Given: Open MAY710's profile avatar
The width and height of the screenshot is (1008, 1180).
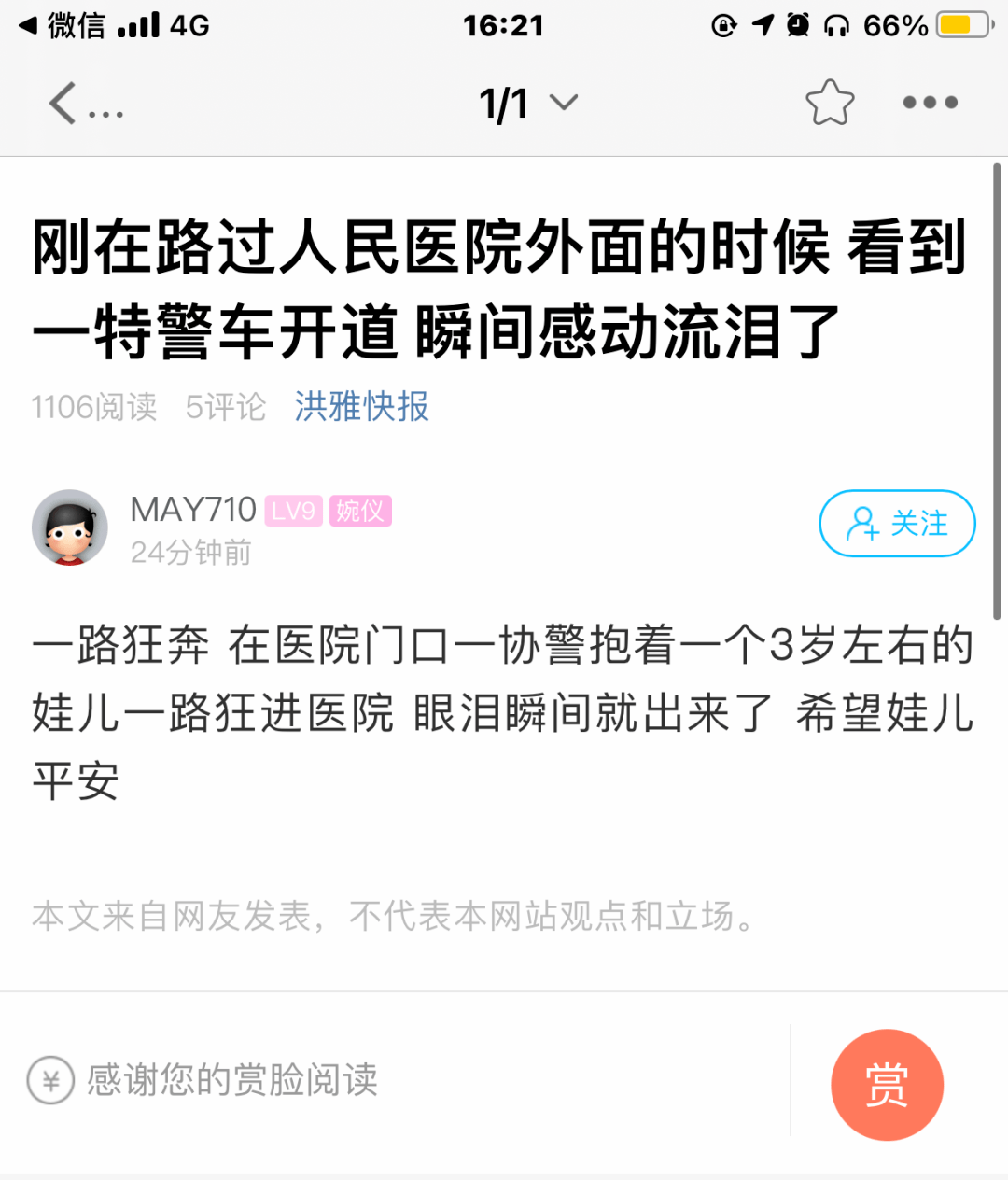Looking at the screenshot, I should [x=70, y=527].
